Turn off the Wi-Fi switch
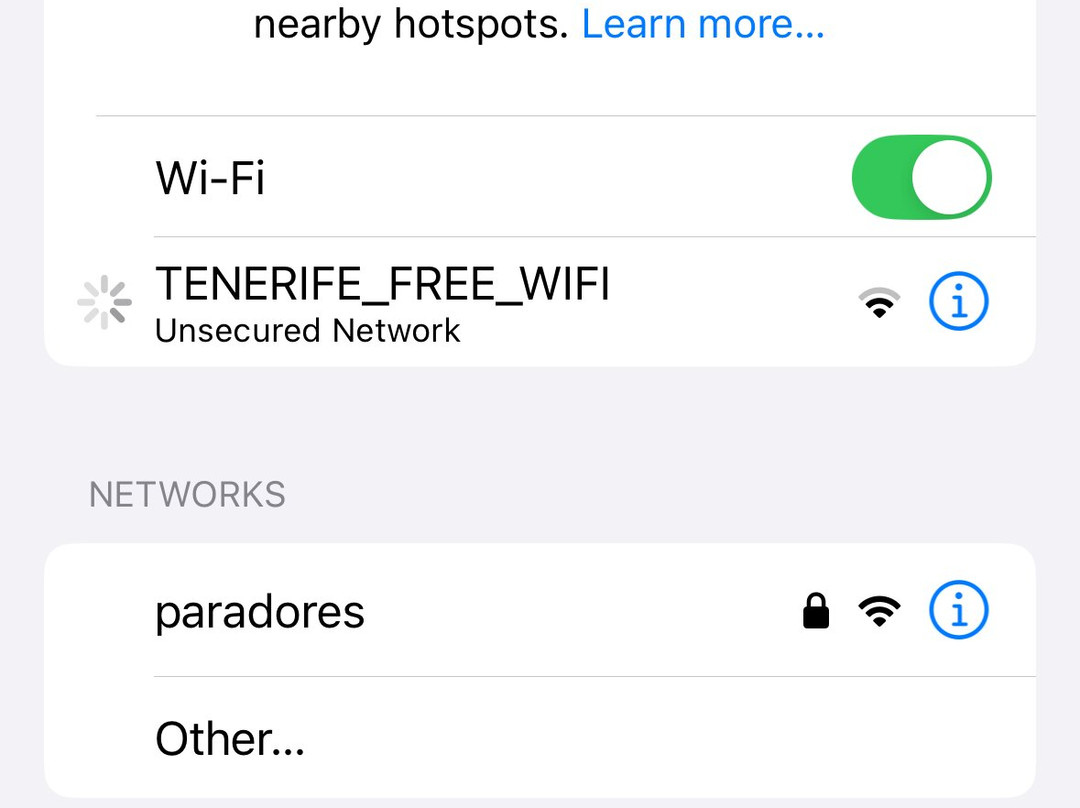This screenshot has width=1080, height=808. coord(921,177)
